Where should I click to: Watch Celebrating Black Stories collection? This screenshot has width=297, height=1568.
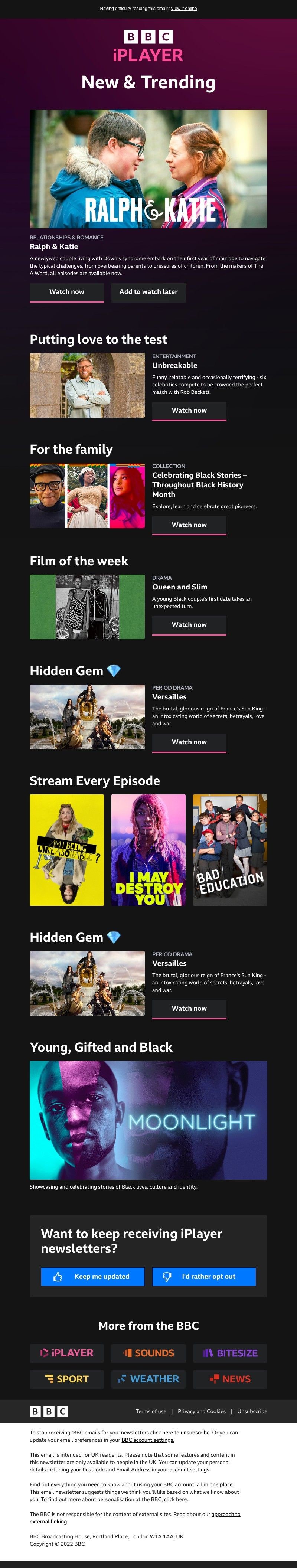(x=189, y=525)
